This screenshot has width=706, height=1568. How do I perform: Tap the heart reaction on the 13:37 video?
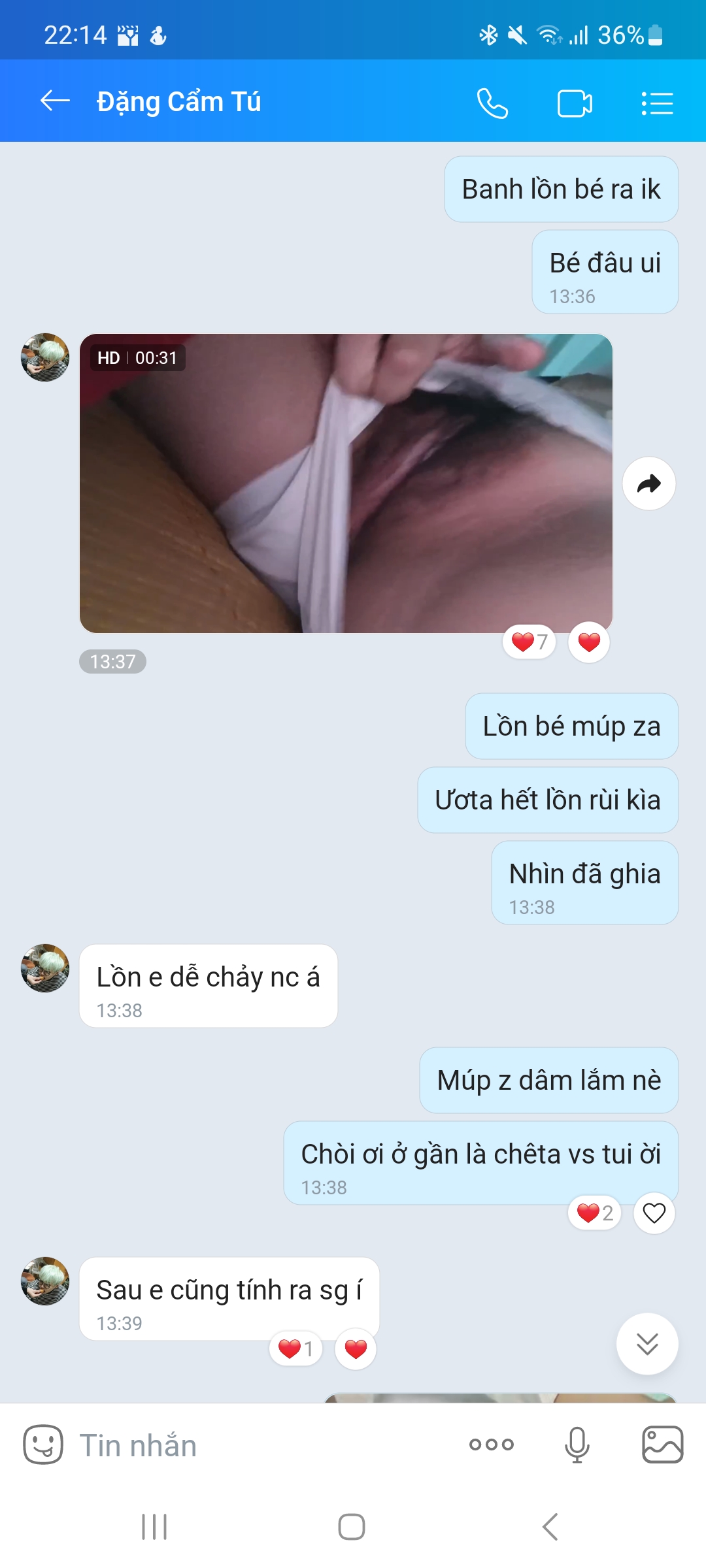[x=589, y=642]
